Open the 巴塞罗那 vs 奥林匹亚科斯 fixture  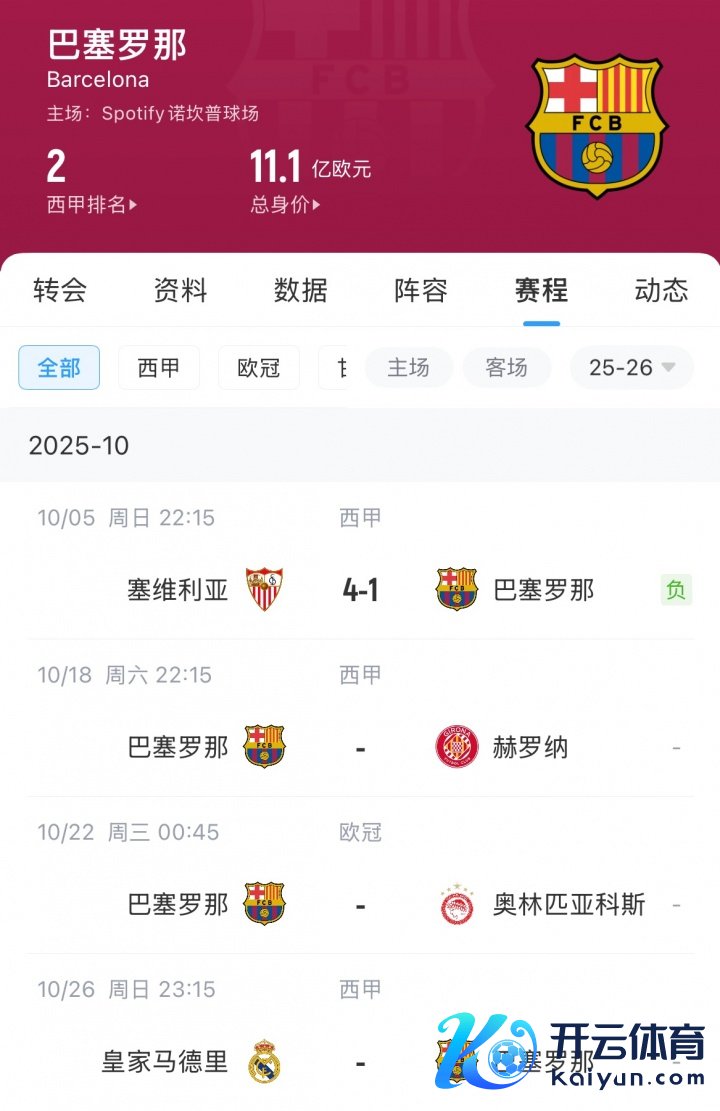[360, 905]
